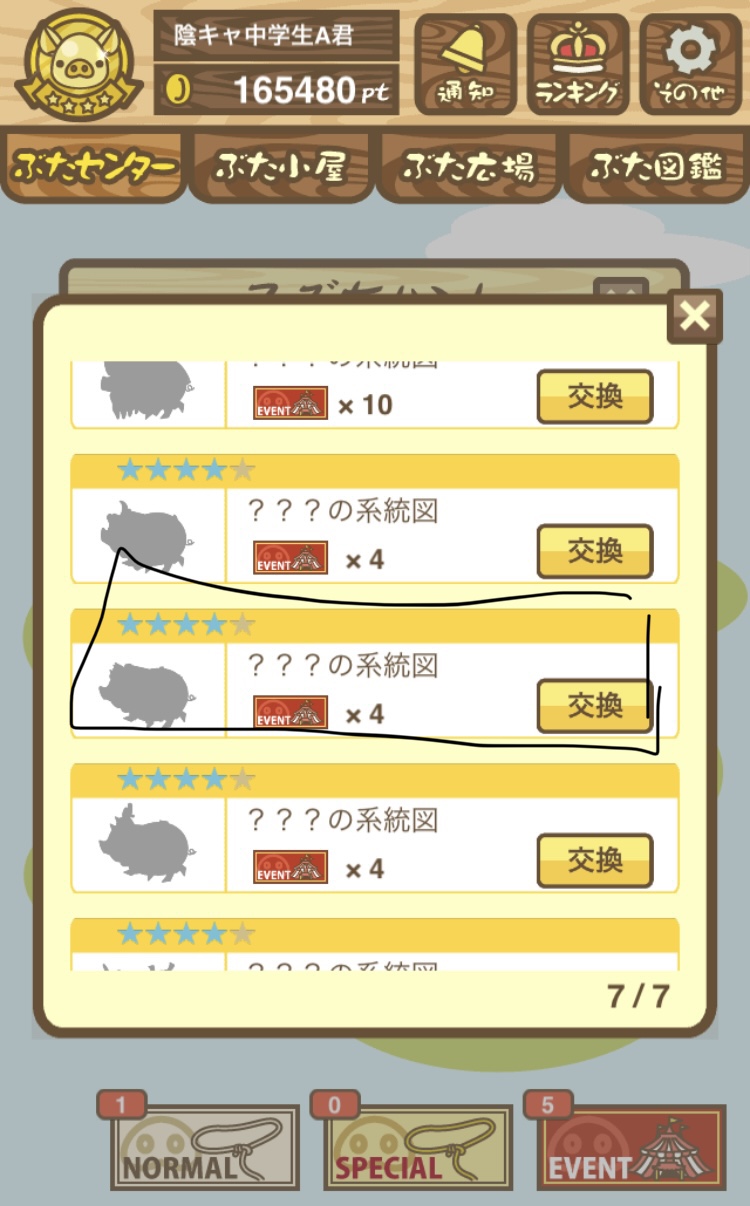Open the ランキング crown button
The image size is (750, 1206).
pos(577,65)
